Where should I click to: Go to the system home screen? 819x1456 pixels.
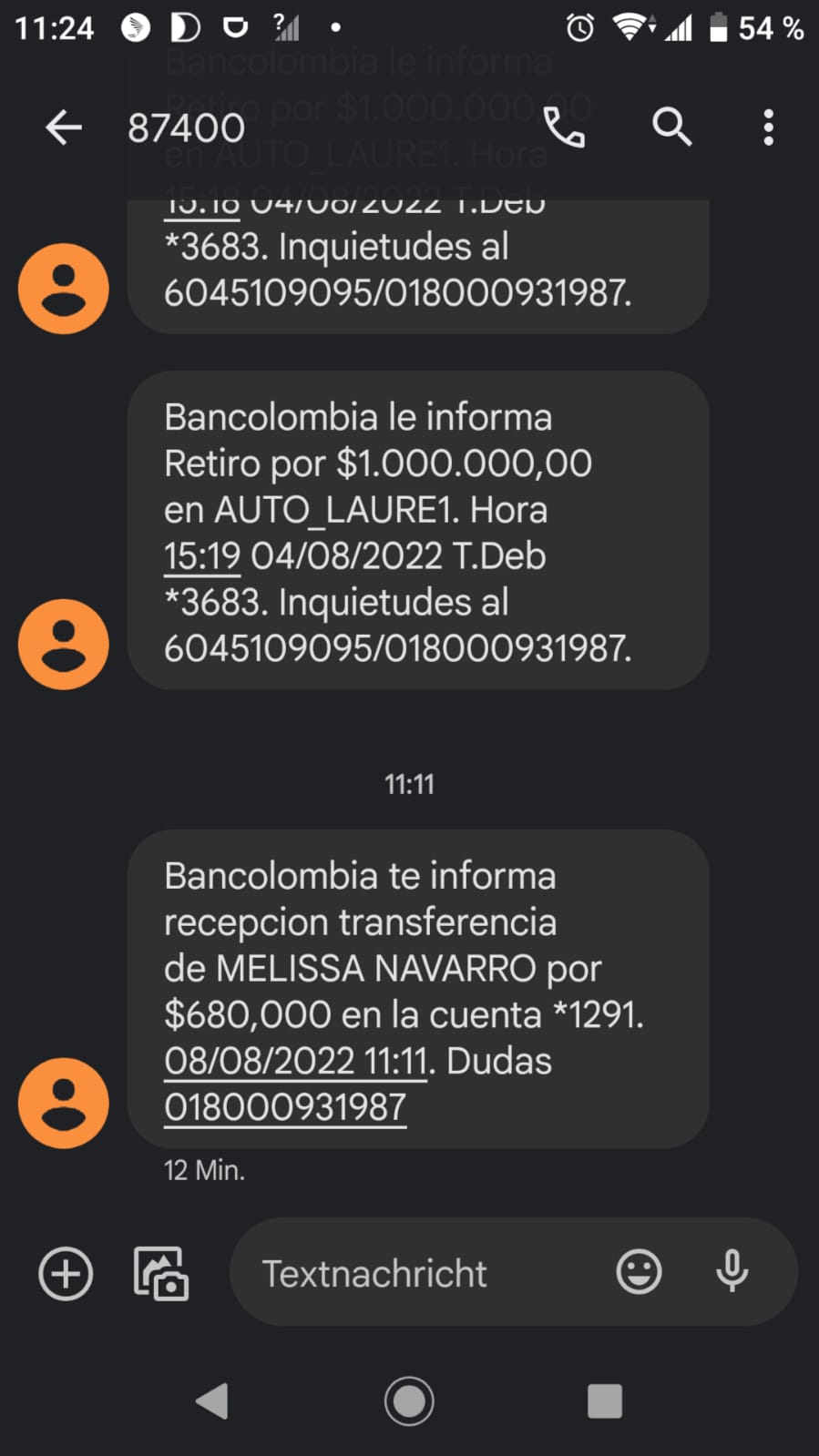pyautogui.click(x=409, y=1400)
